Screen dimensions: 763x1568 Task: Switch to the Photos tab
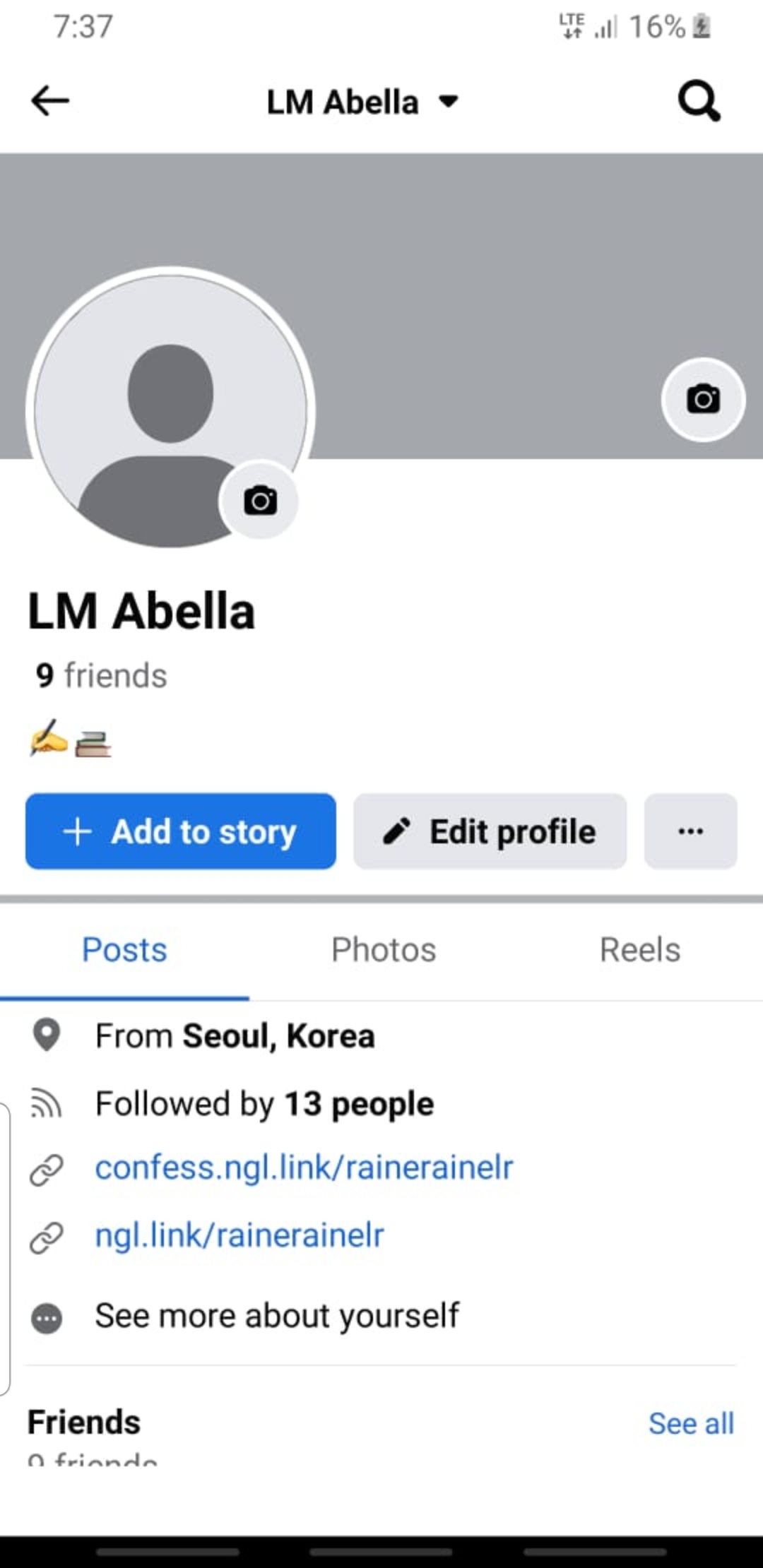[384, 949]
